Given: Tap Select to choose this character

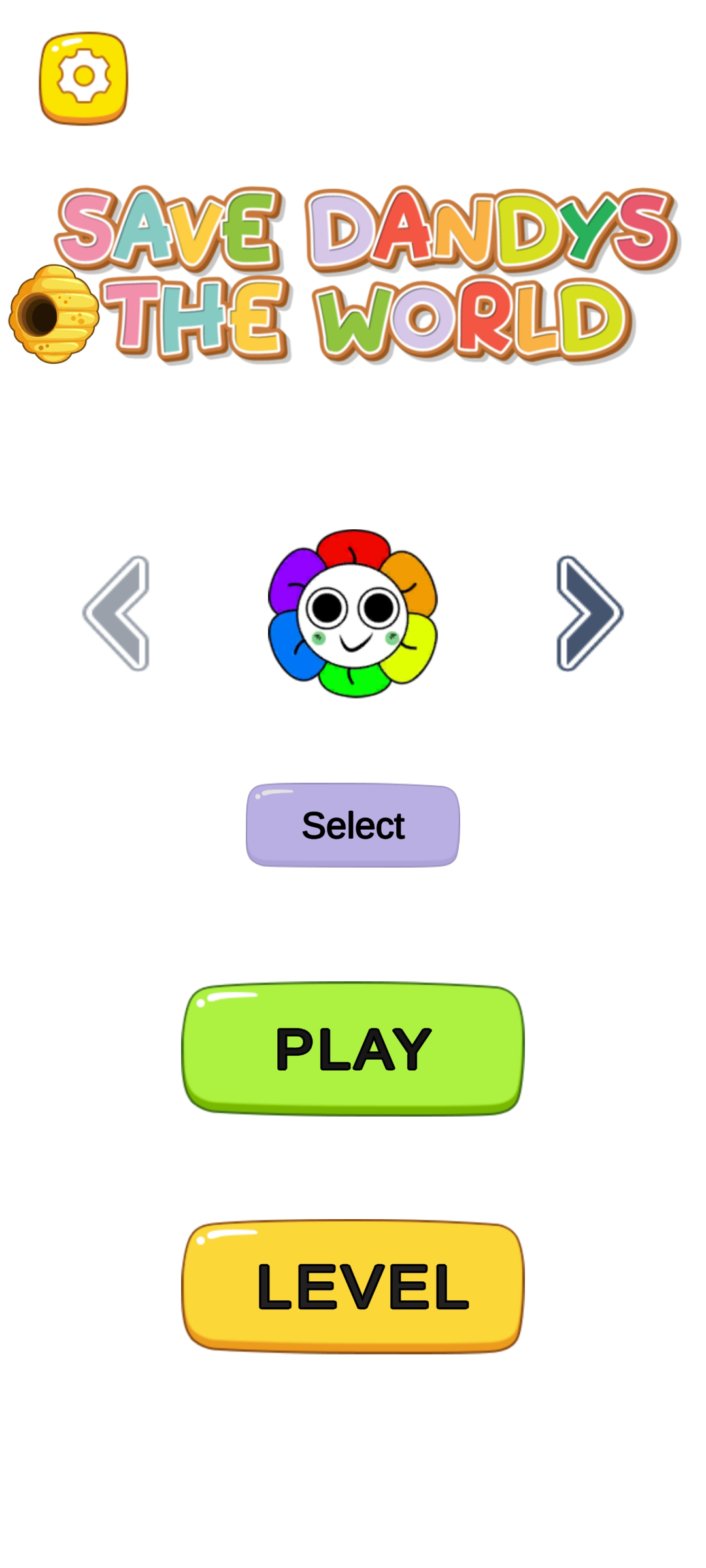Looking at the screenshot, I should pos(353,825).
